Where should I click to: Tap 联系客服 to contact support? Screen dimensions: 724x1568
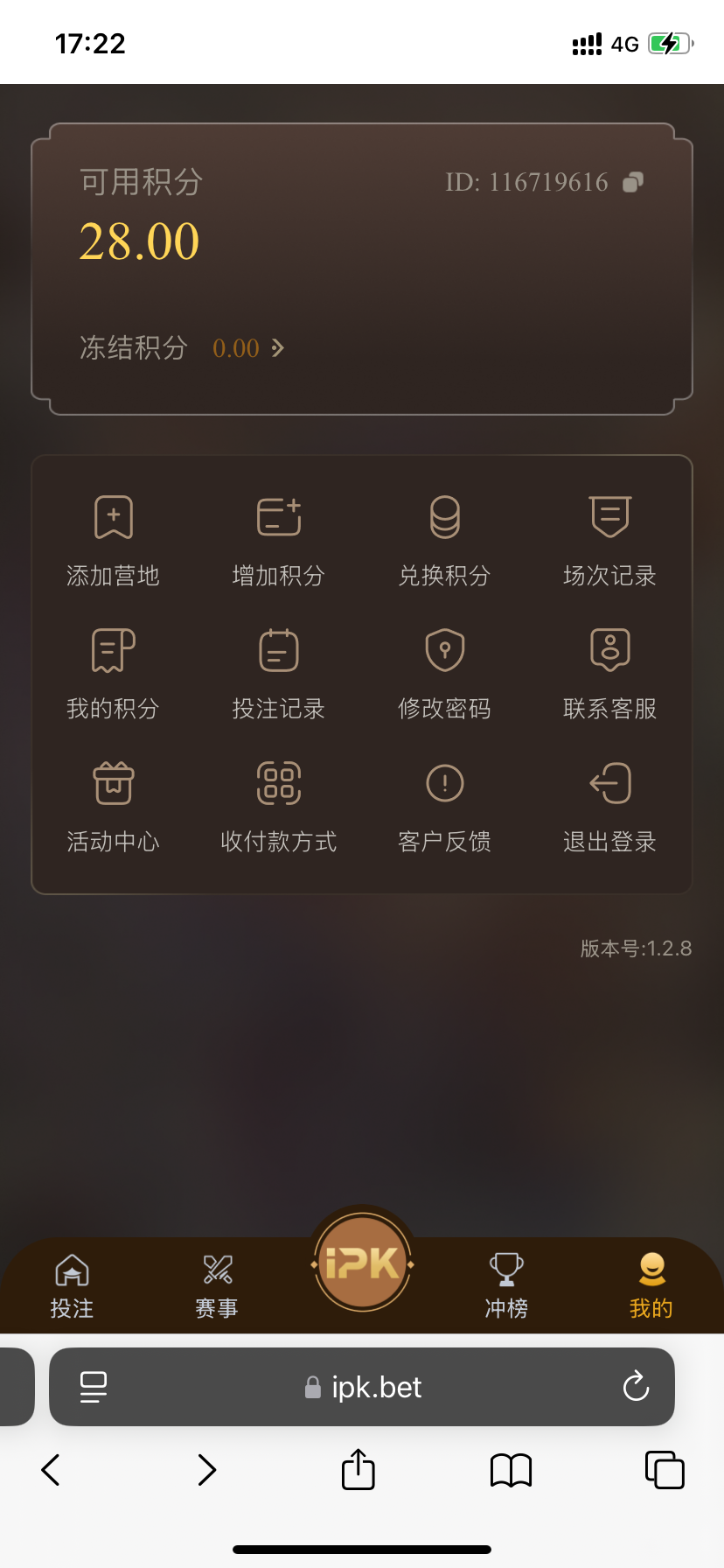(x=609, y=673)
